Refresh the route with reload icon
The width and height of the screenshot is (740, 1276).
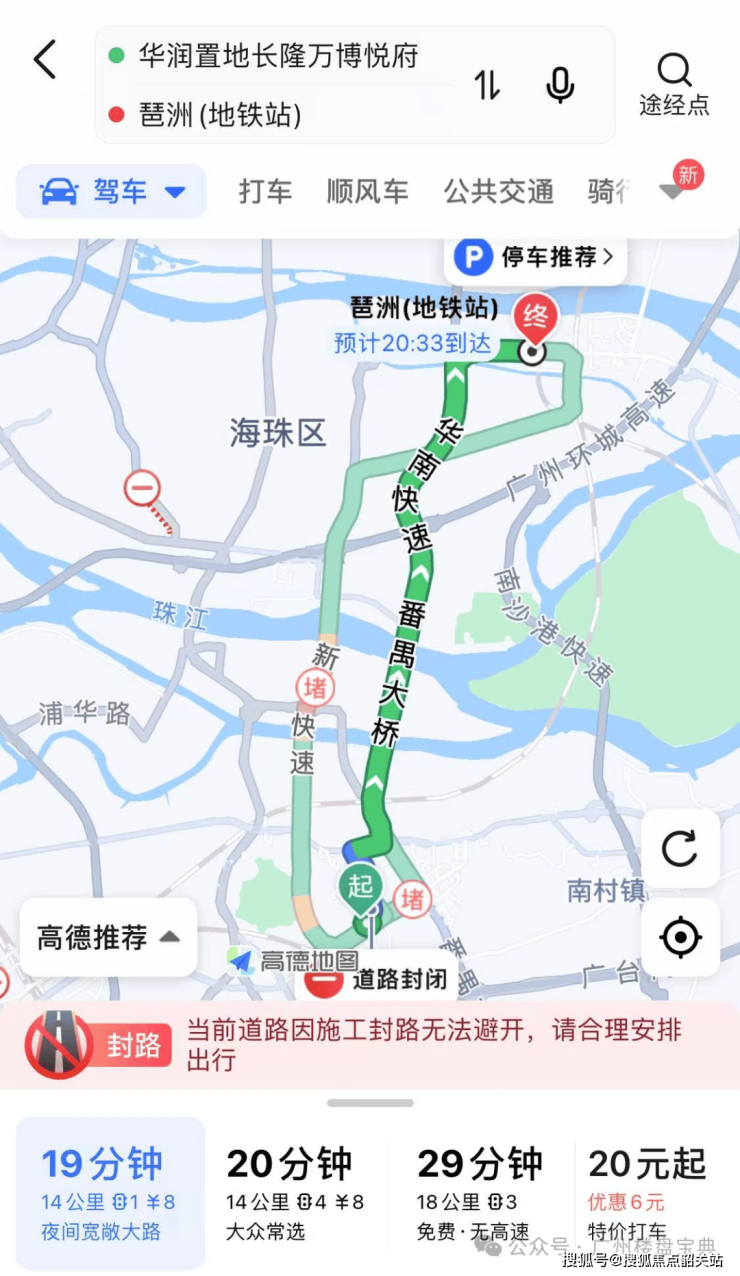tap(680, 849)
